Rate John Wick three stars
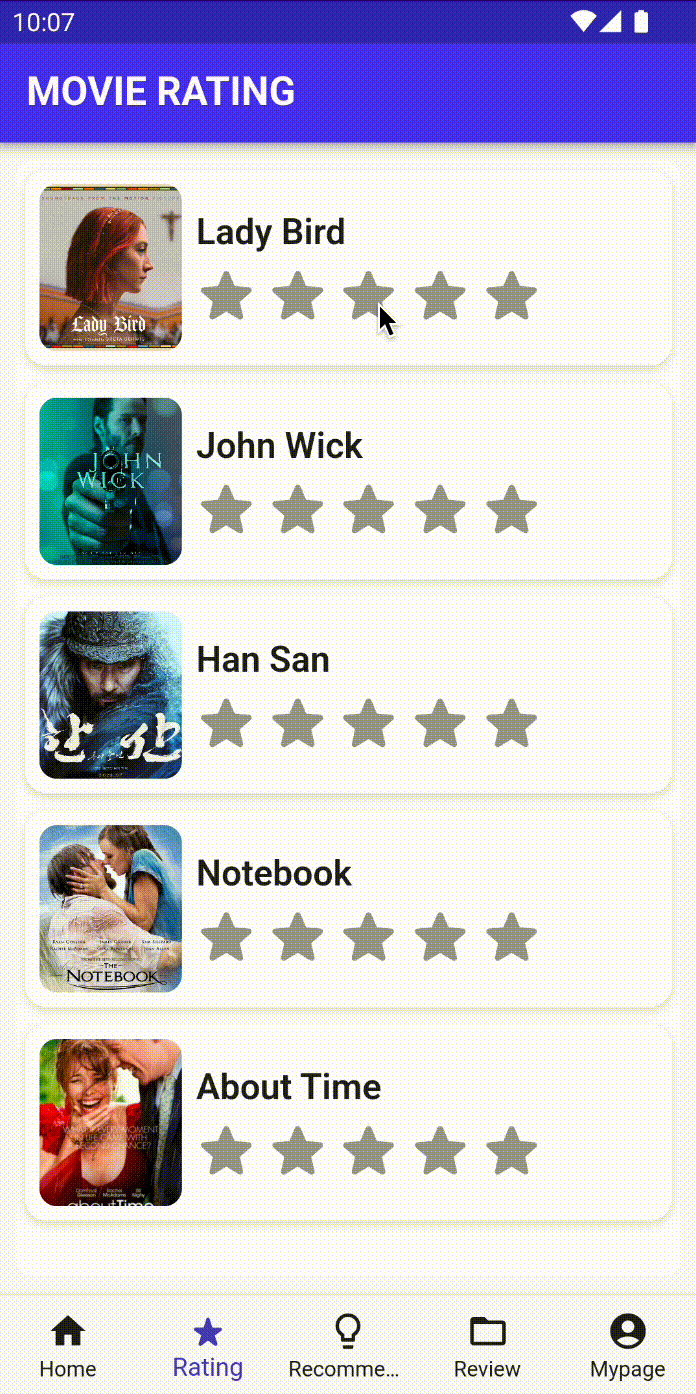This screenshot has width=696, height=1394. tap(369, 510)
